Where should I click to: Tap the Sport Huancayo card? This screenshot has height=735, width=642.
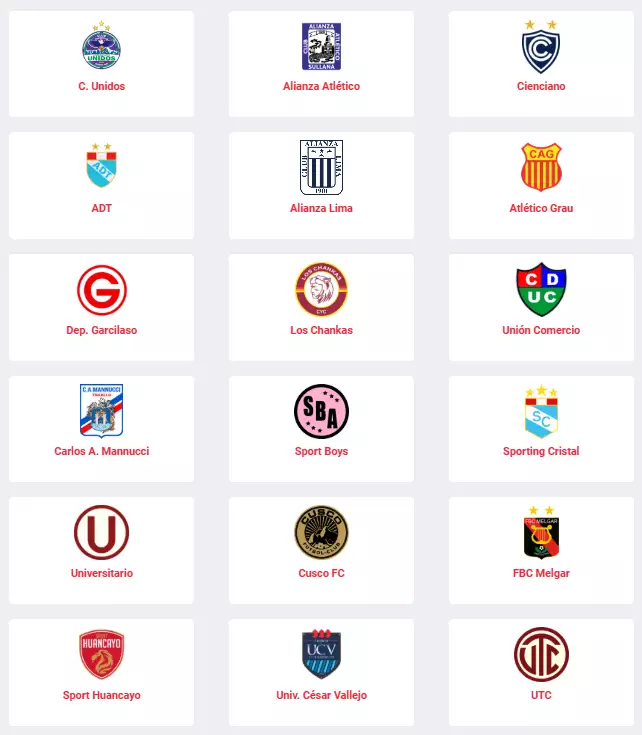click(101, 672)
